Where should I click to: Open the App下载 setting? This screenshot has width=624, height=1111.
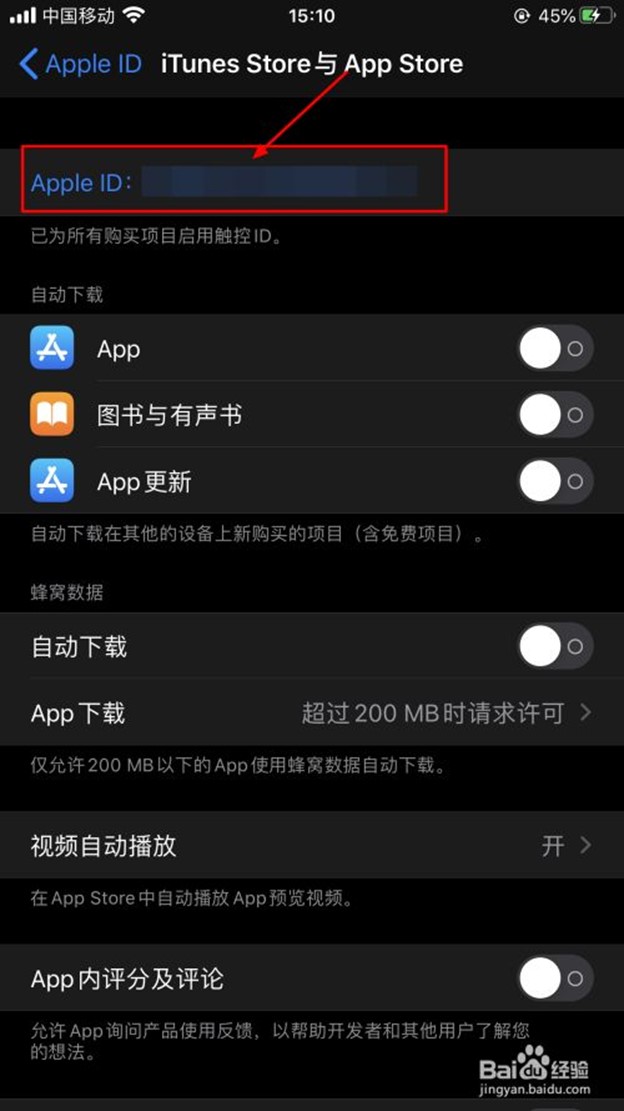click(312, 713)
